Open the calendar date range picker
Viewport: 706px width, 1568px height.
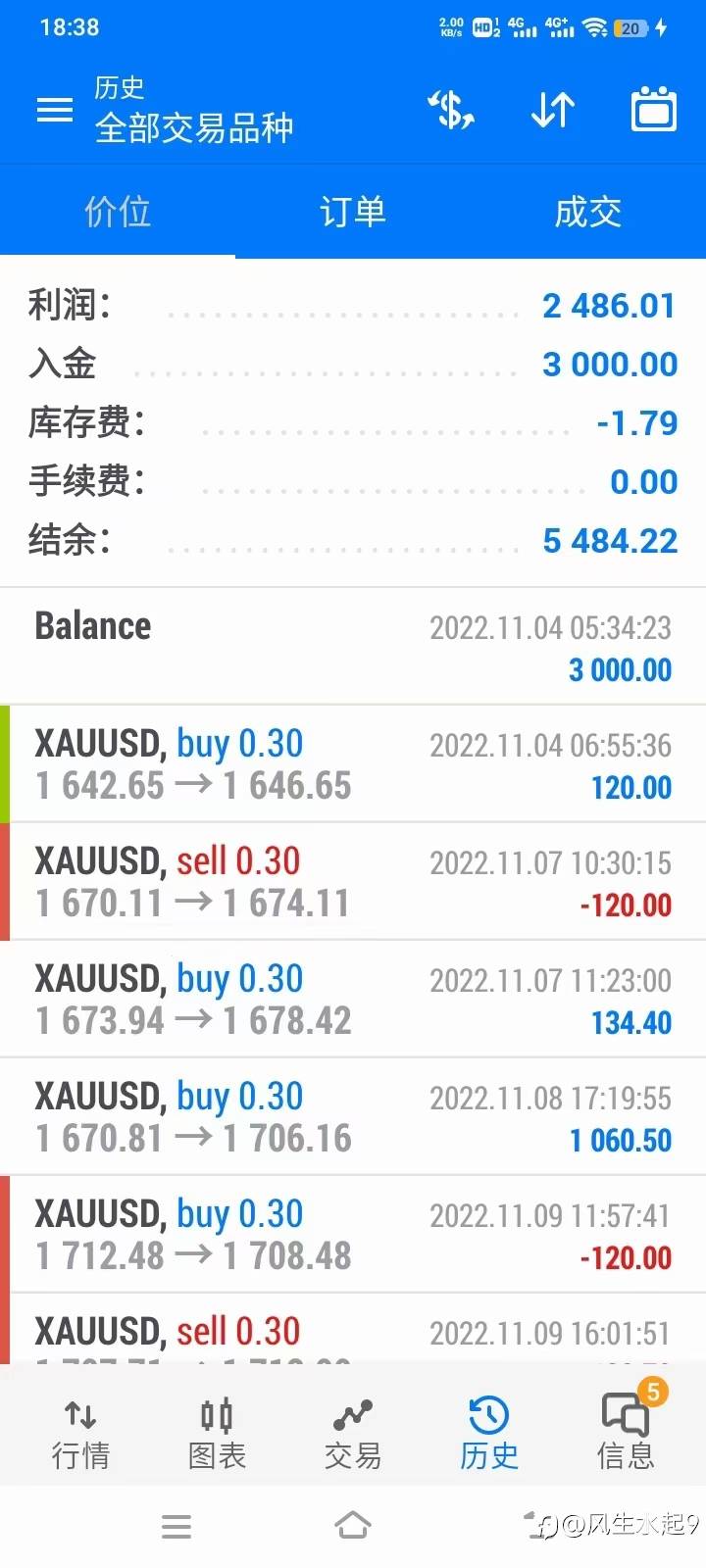654,109
